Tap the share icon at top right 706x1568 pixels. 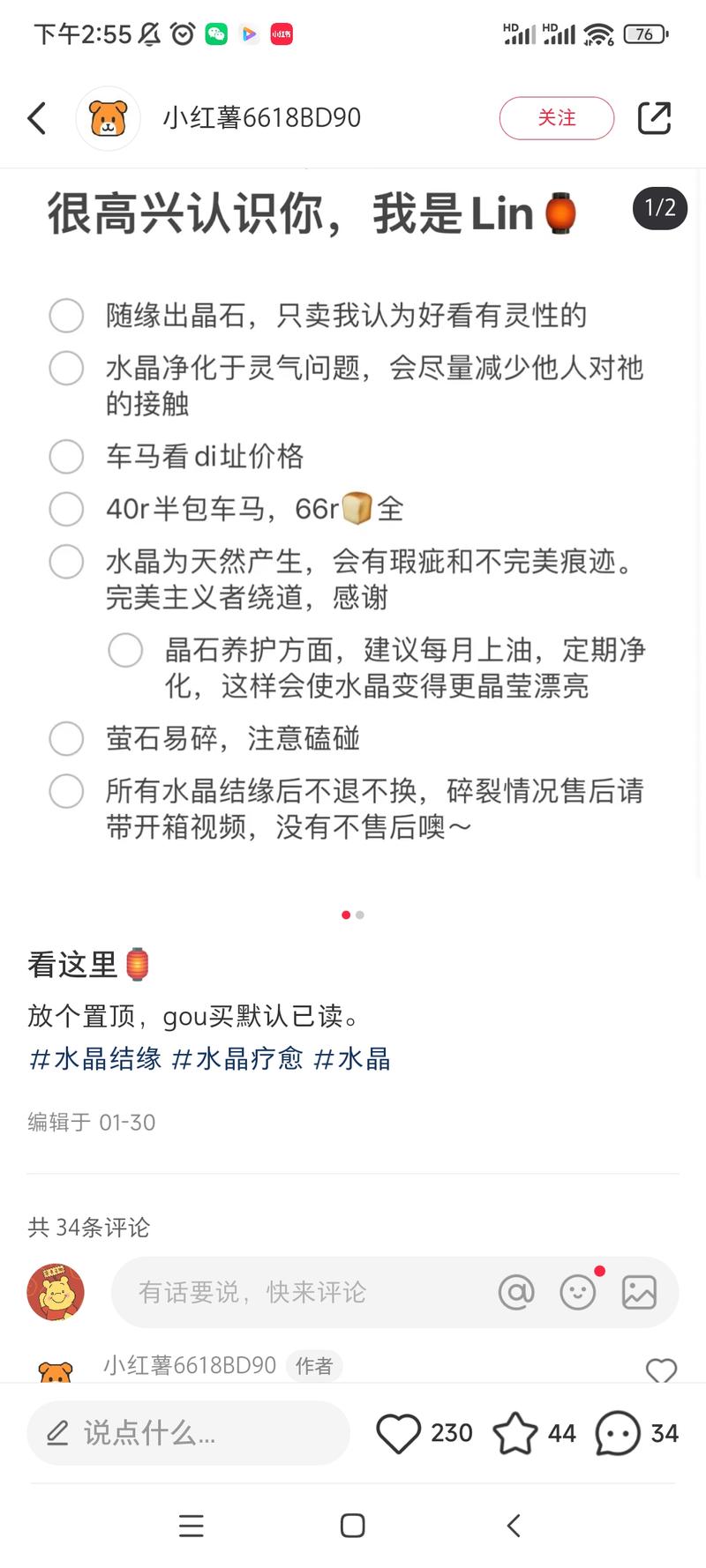point(654,117)
